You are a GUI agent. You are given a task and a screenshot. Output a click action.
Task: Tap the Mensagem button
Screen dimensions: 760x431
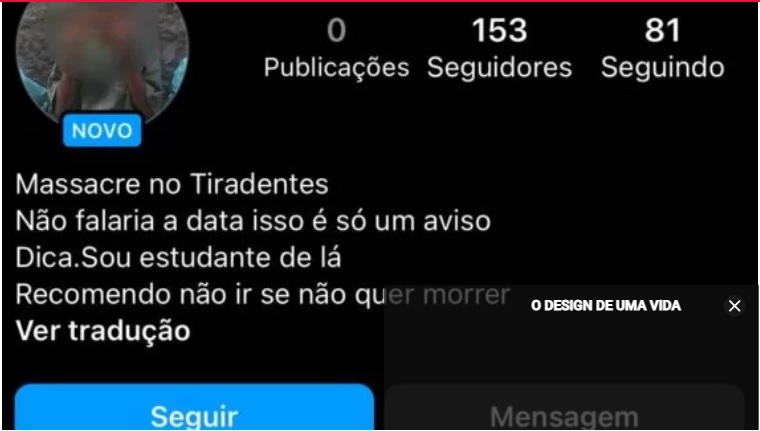[x=564, y=414]
